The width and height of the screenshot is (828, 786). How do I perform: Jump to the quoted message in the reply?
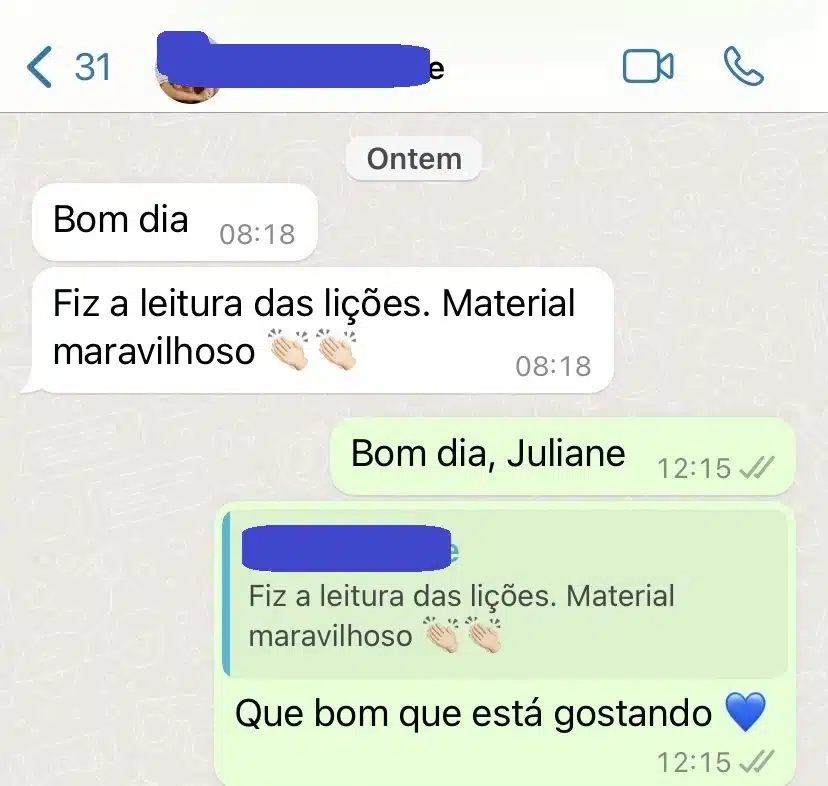505,594
